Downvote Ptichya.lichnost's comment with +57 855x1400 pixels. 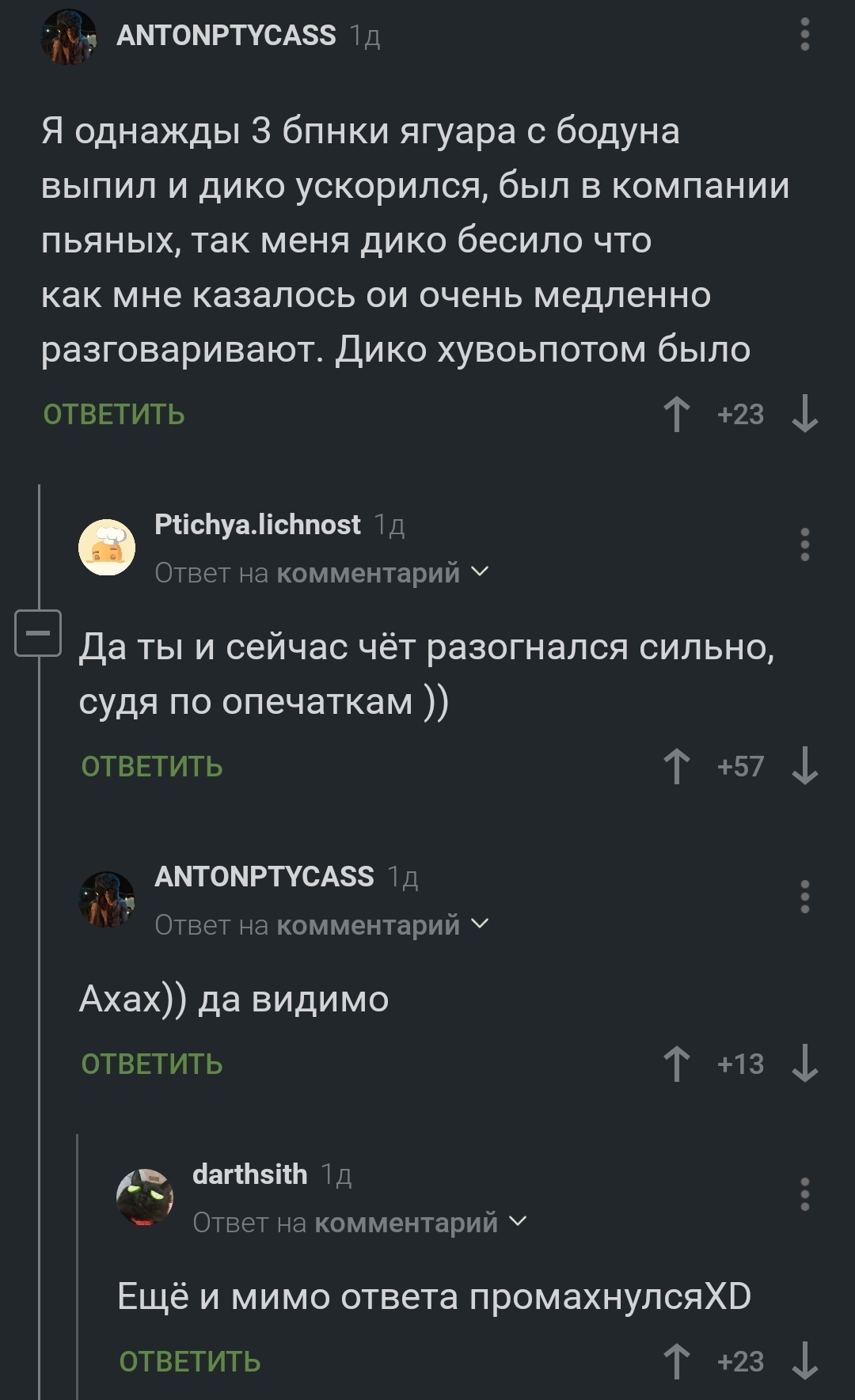point(804,767)
